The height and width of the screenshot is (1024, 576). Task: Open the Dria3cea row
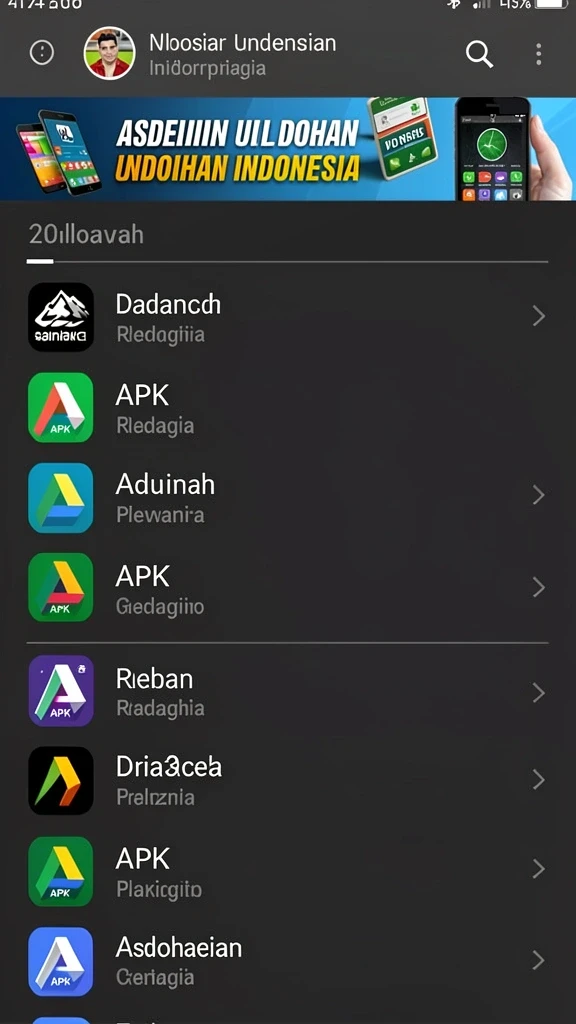click(288, 780)
